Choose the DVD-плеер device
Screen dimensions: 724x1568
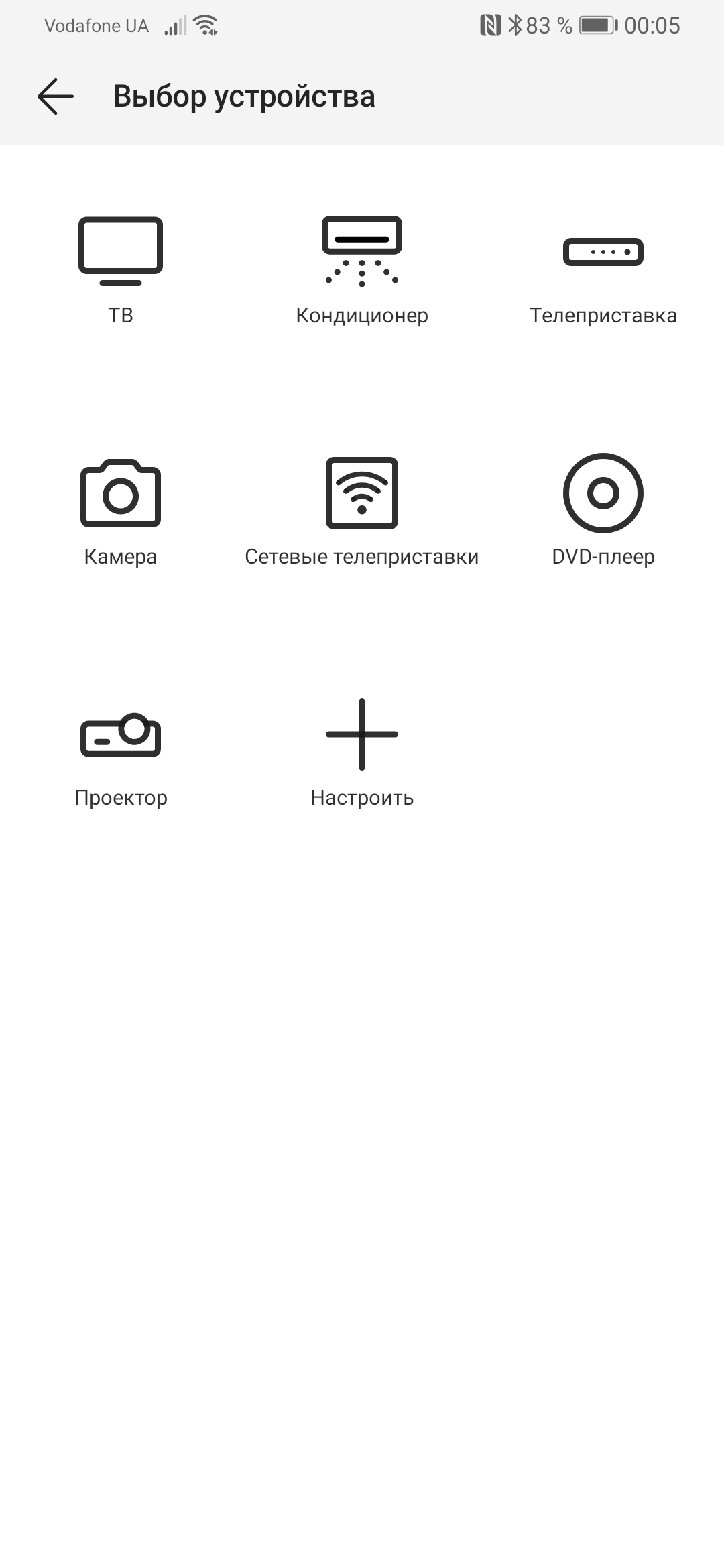pyautogui.click(x=603, y=511)
